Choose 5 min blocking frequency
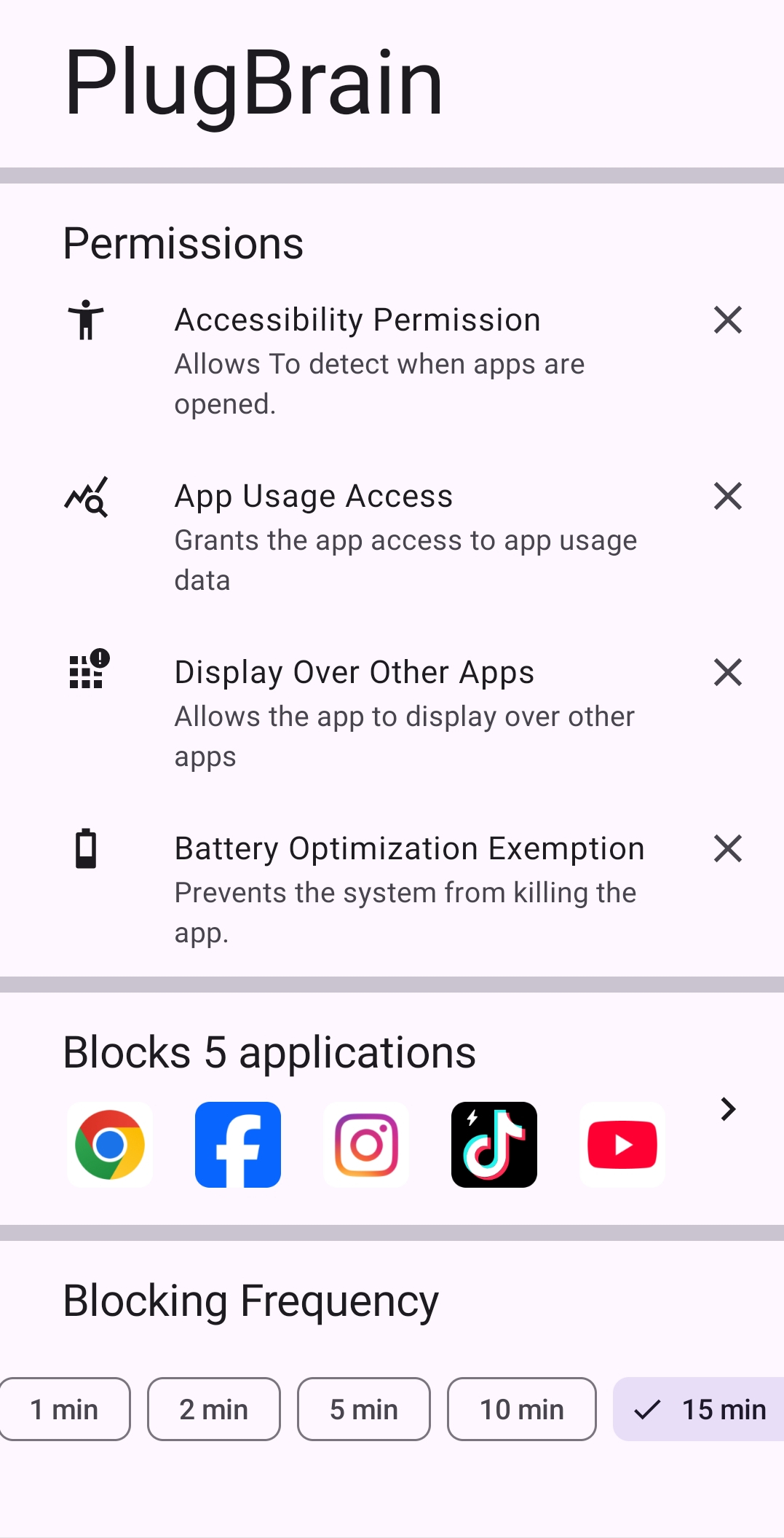This screenshot has height=1538, width=784. tap(364, 1409)
